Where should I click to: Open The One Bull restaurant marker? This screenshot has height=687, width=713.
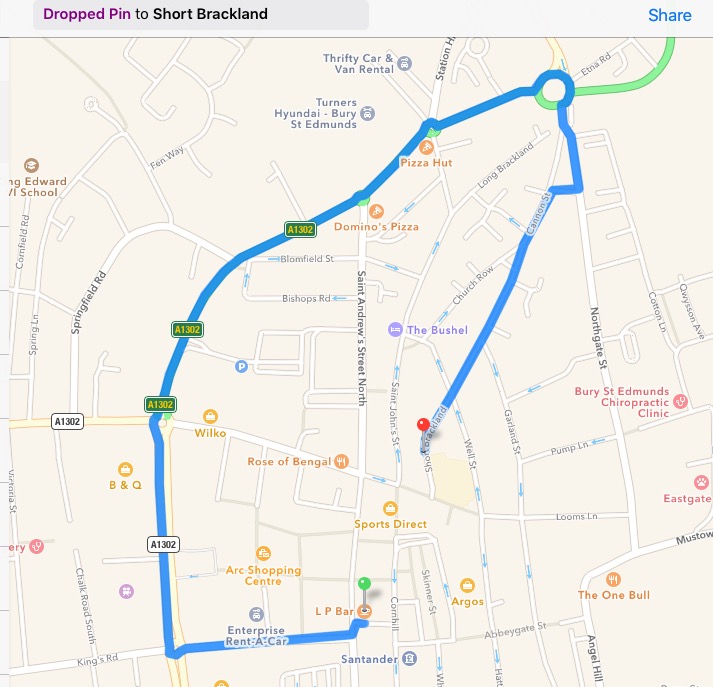point(613,579)
